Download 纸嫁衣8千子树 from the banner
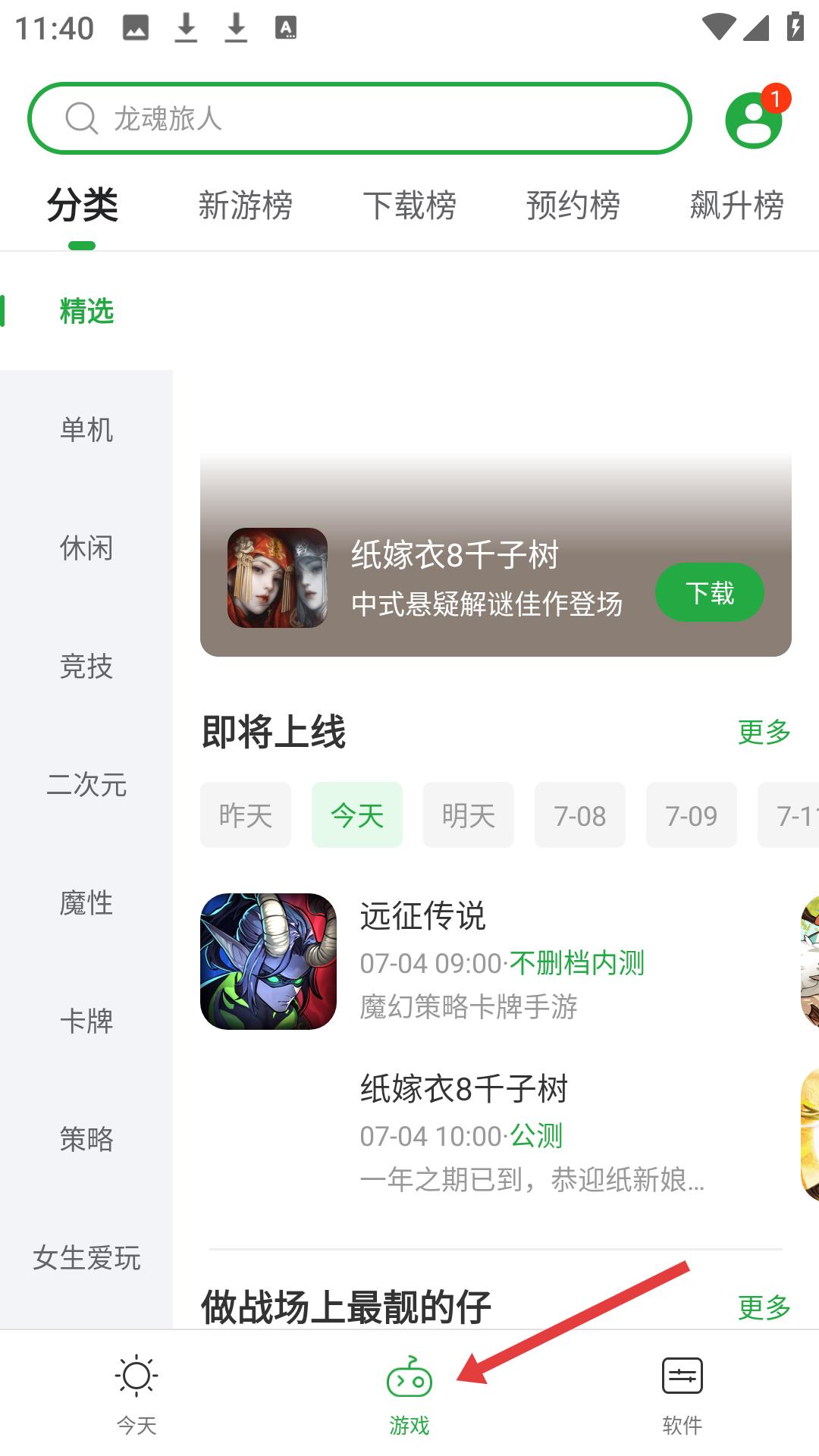The image size is (819, 1456). tap(709, 592)
